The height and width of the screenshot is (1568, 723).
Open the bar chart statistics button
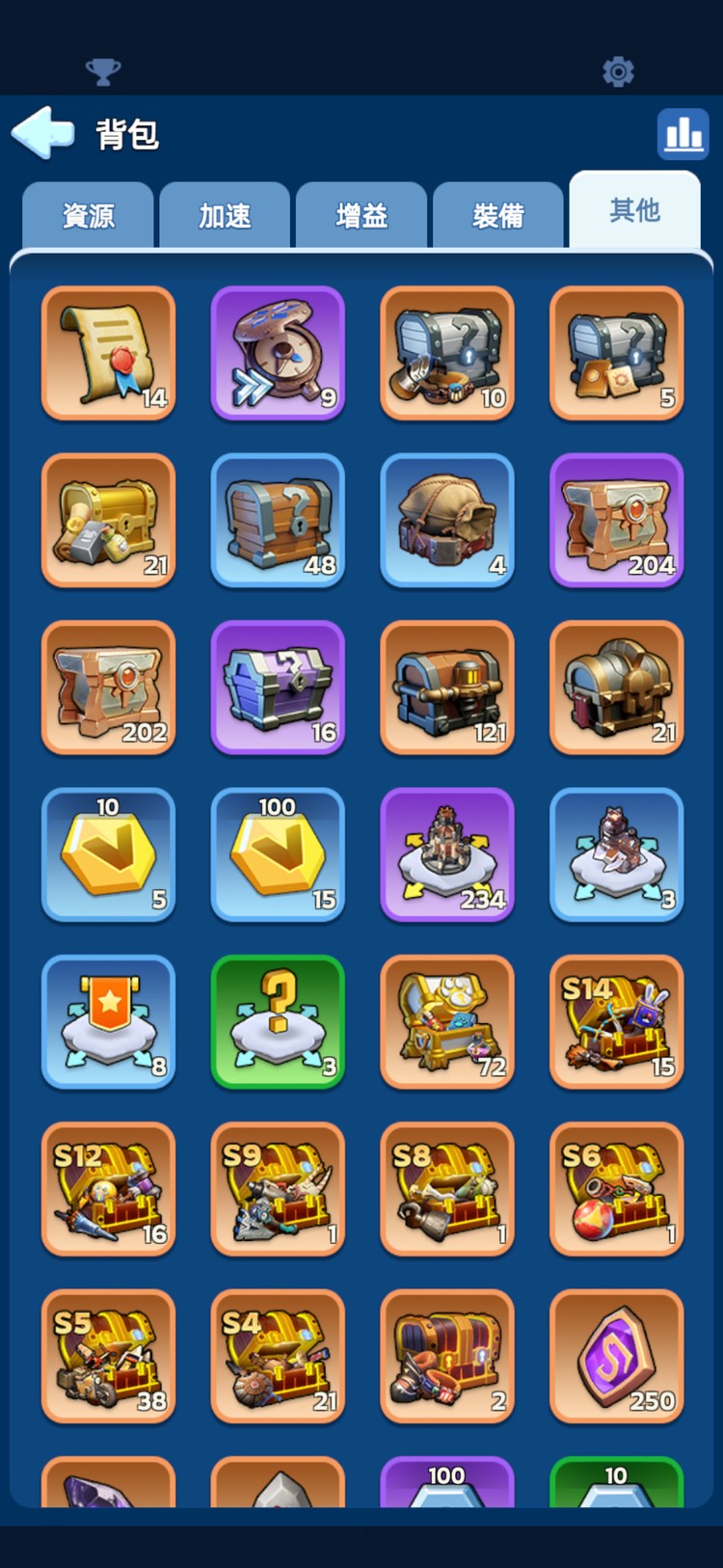683,134
